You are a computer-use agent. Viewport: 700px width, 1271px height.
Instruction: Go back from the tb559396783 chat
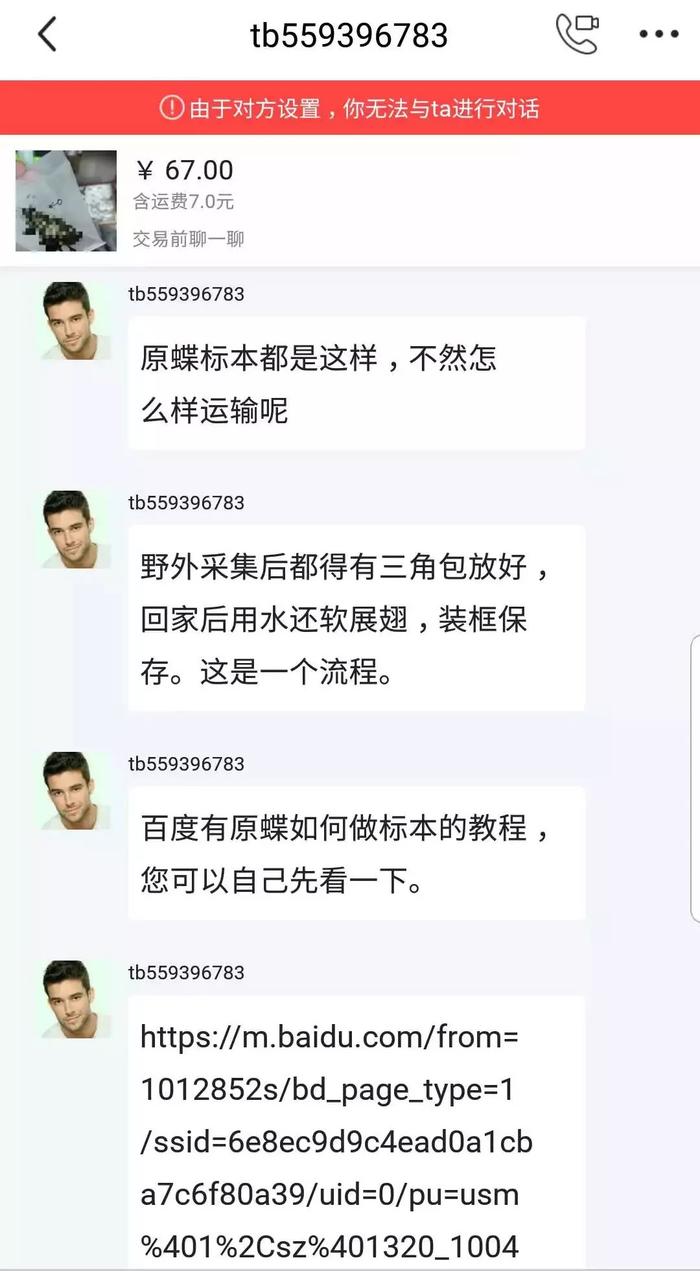click(x=47, y=35)
